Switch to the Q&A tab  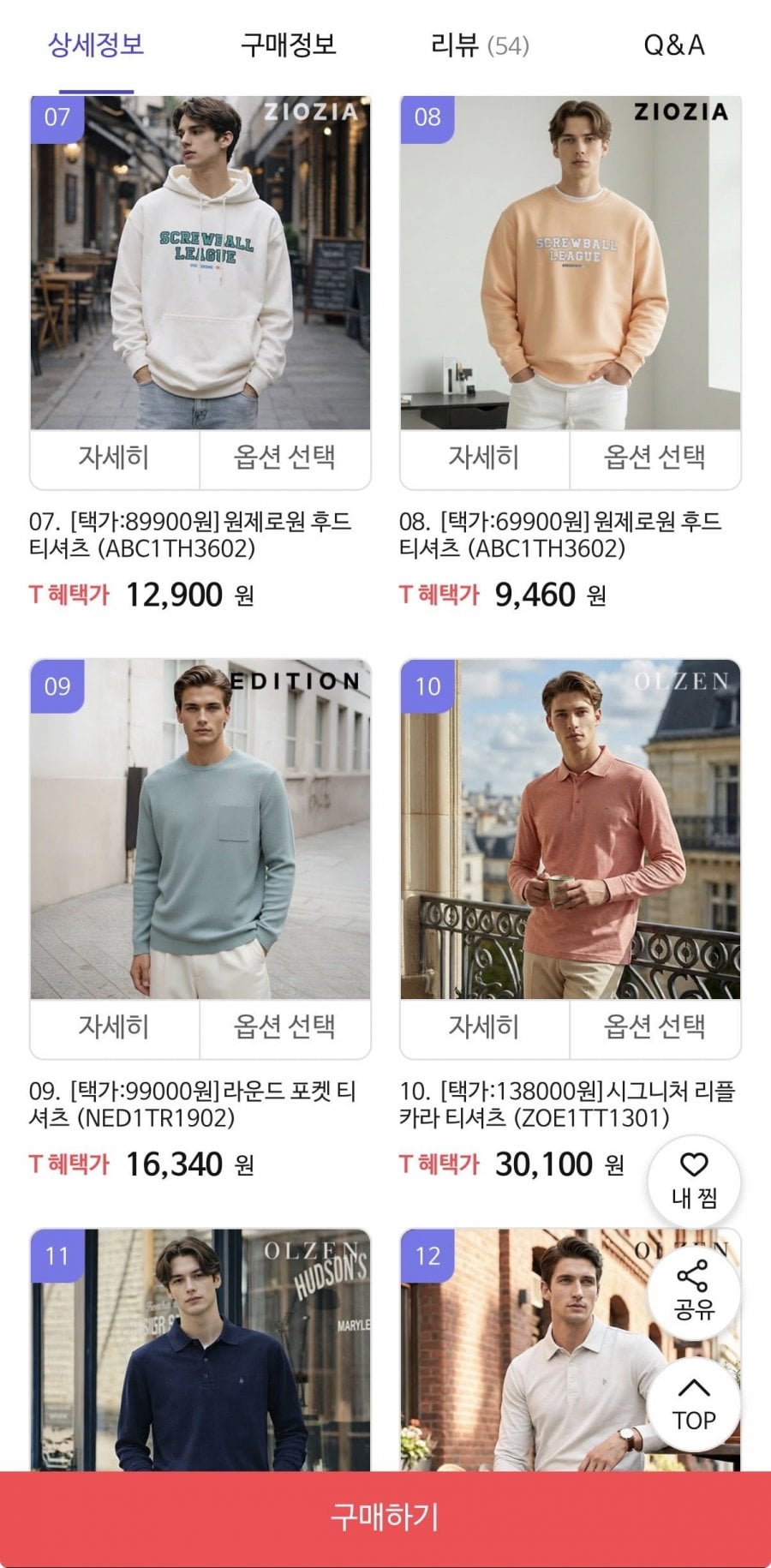(x=673, y=45)
